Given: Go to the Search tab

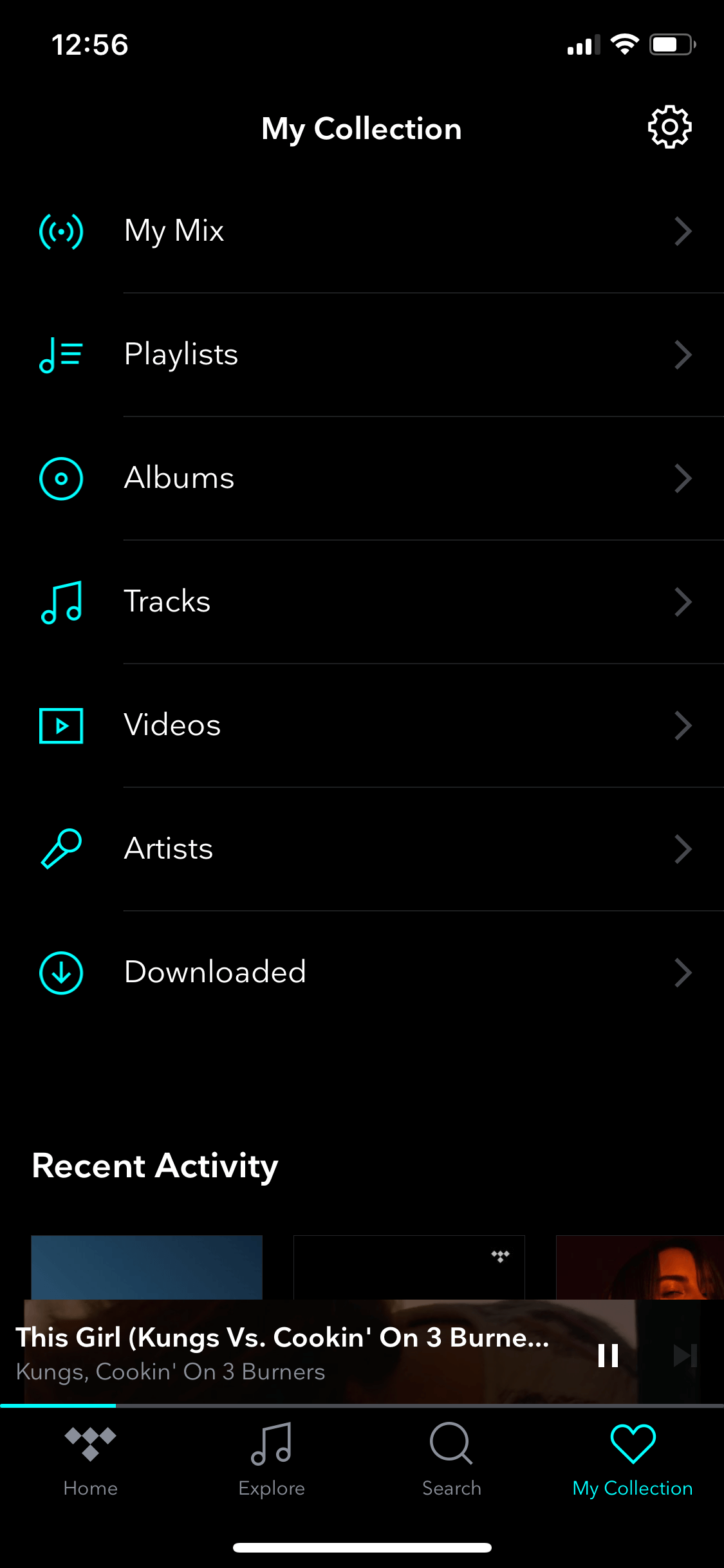Looking at the screenshot, I should (x=452, y=1461).
